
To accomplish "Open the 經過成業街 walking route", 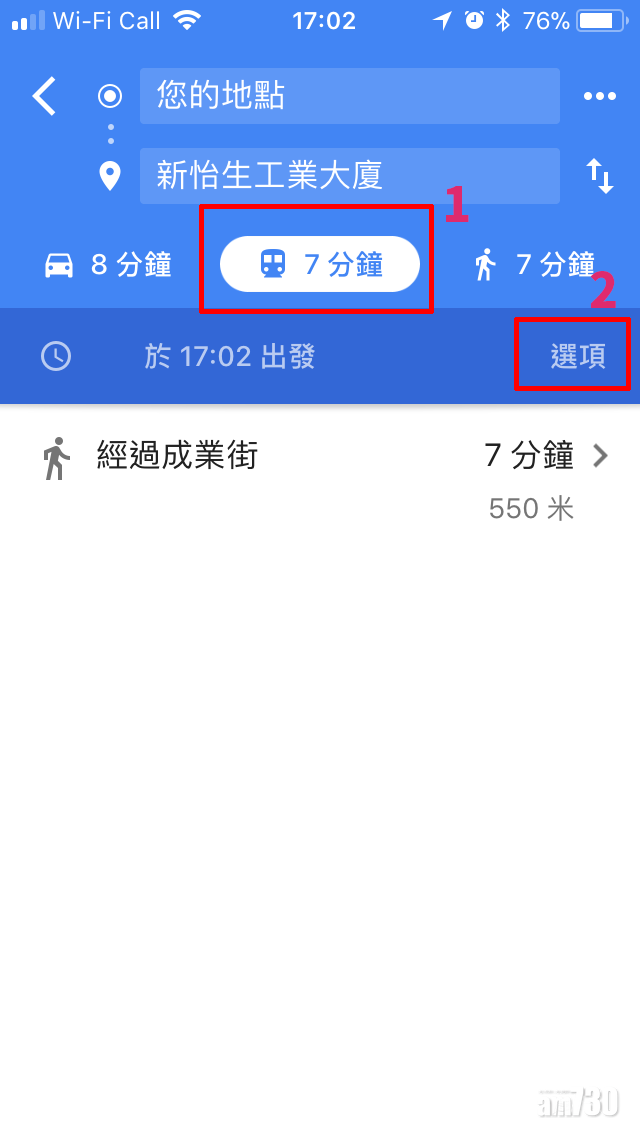I will click(320, 479).
